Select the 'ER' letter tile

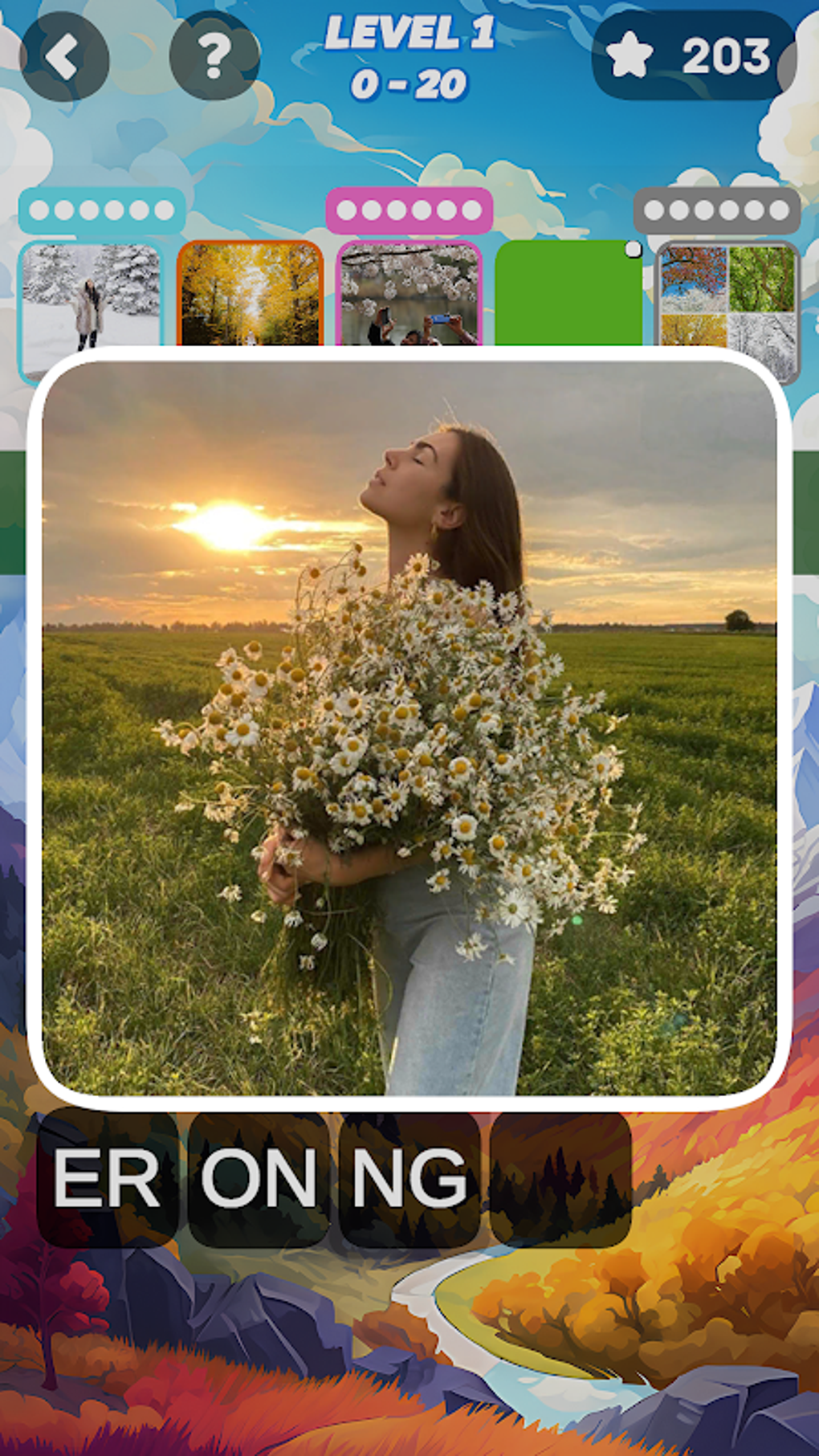pos(107,1181)
